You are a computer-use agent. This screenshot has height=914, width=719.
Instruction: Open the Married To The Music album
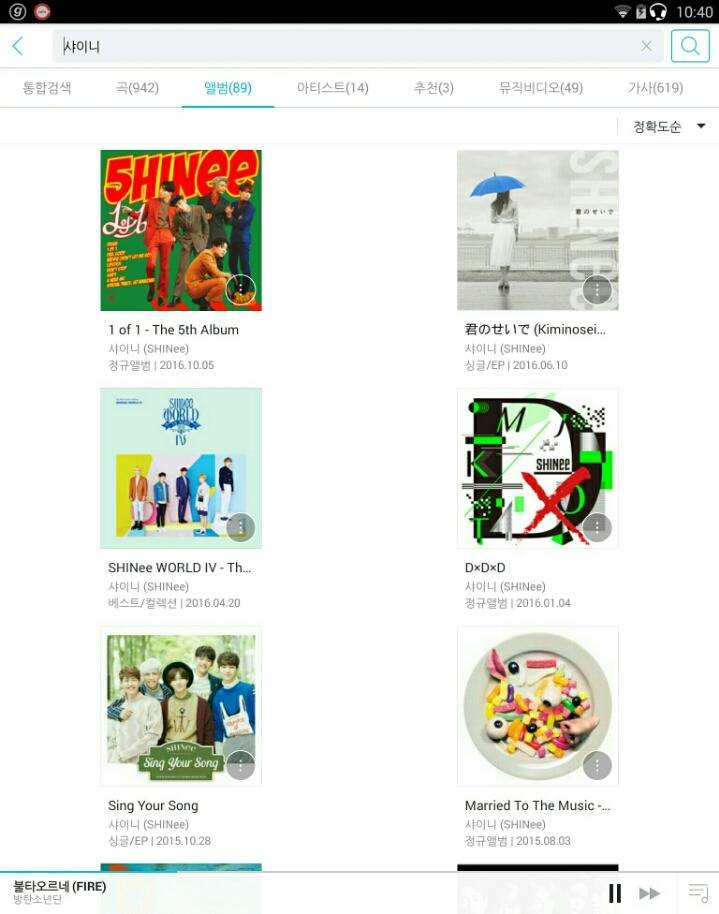(x=537, y=706)
